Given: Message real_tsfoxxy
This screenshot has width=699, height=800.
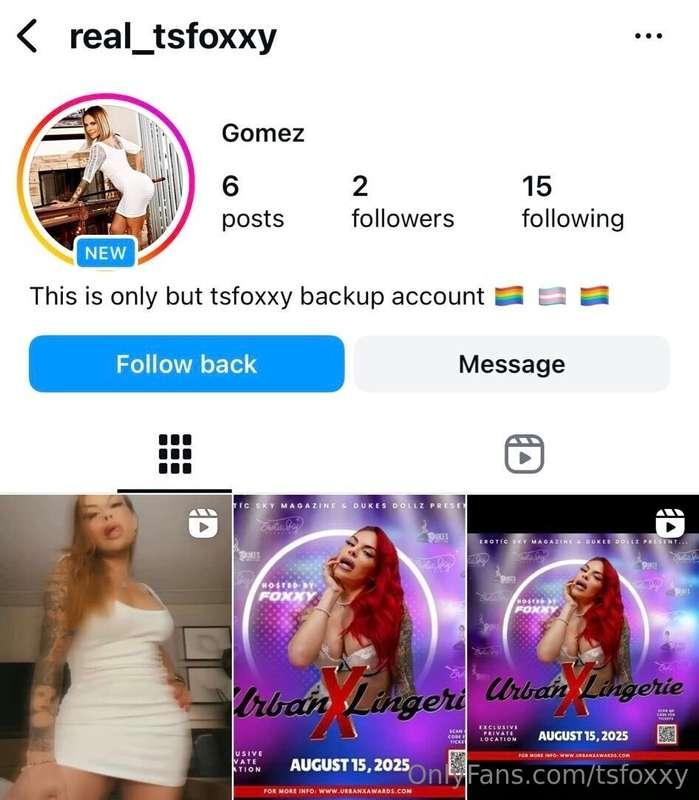Looking at the screenshot, I should (x=511, y=364).
